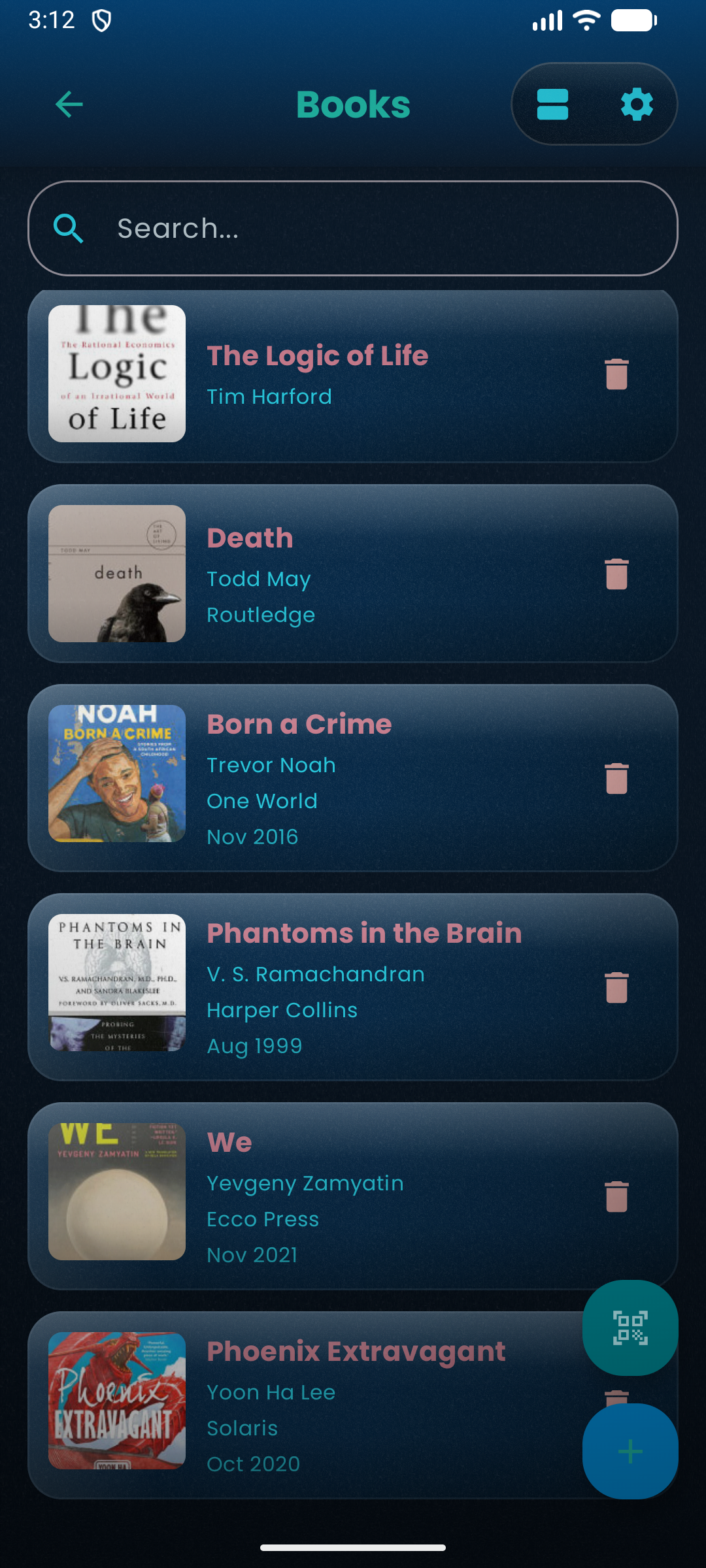This screenshot has width=706, height=1568.
Task: Delete the book titled Death
Action: click(616, 574)
